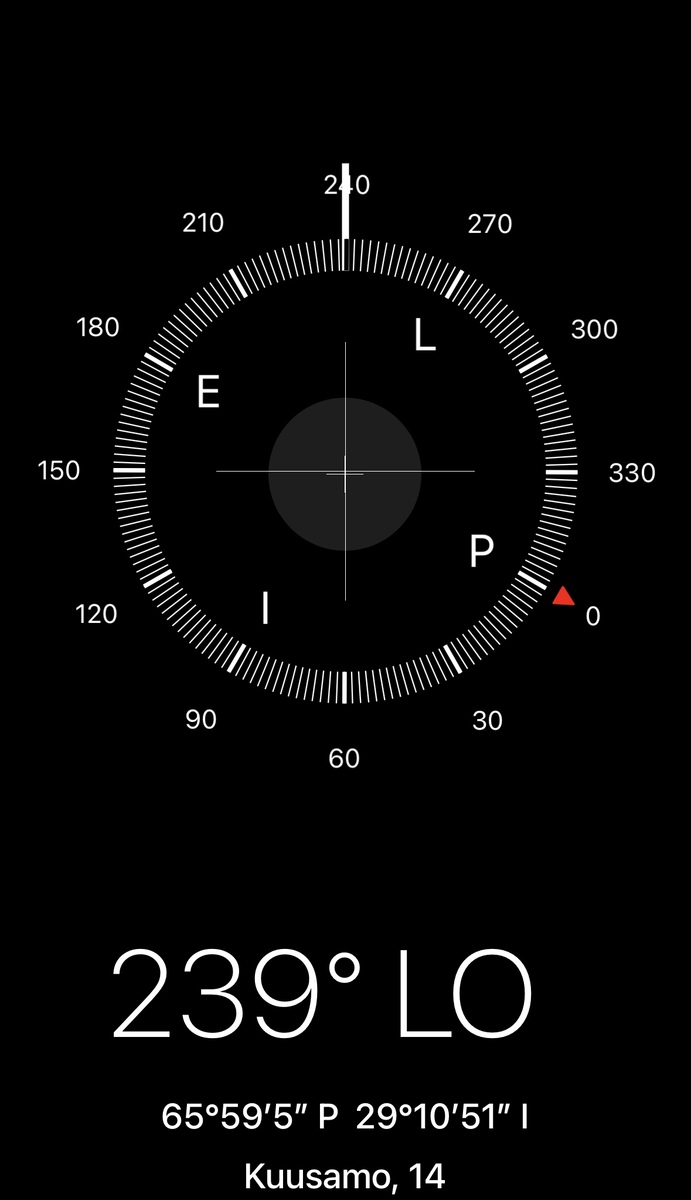Tap the compass dial to lock the bearing
This screenshot has width=691, height=1200.
point(345,471)
